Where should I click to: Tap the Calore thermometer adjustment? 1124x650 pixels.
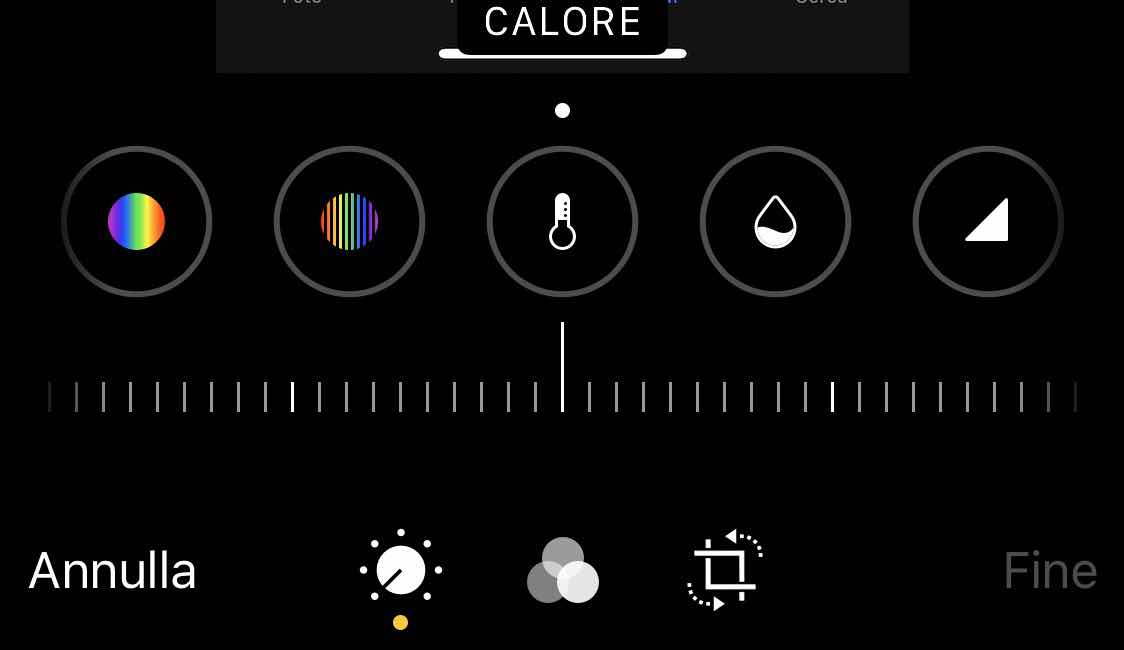pos(562,221)
